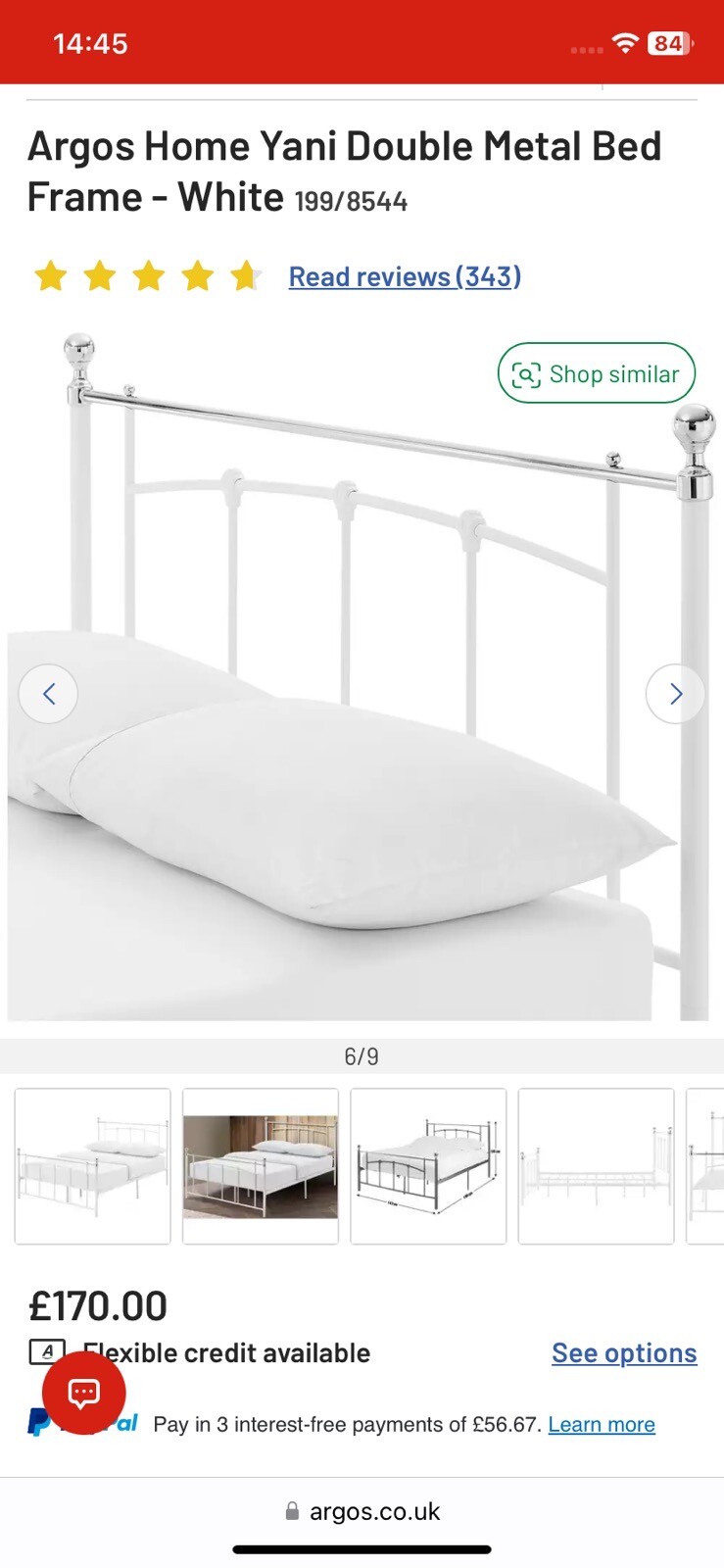This screenshot has height=1568, width=724.
Task: Tap the signal dots in status bar
Action: tap(585, 48)
